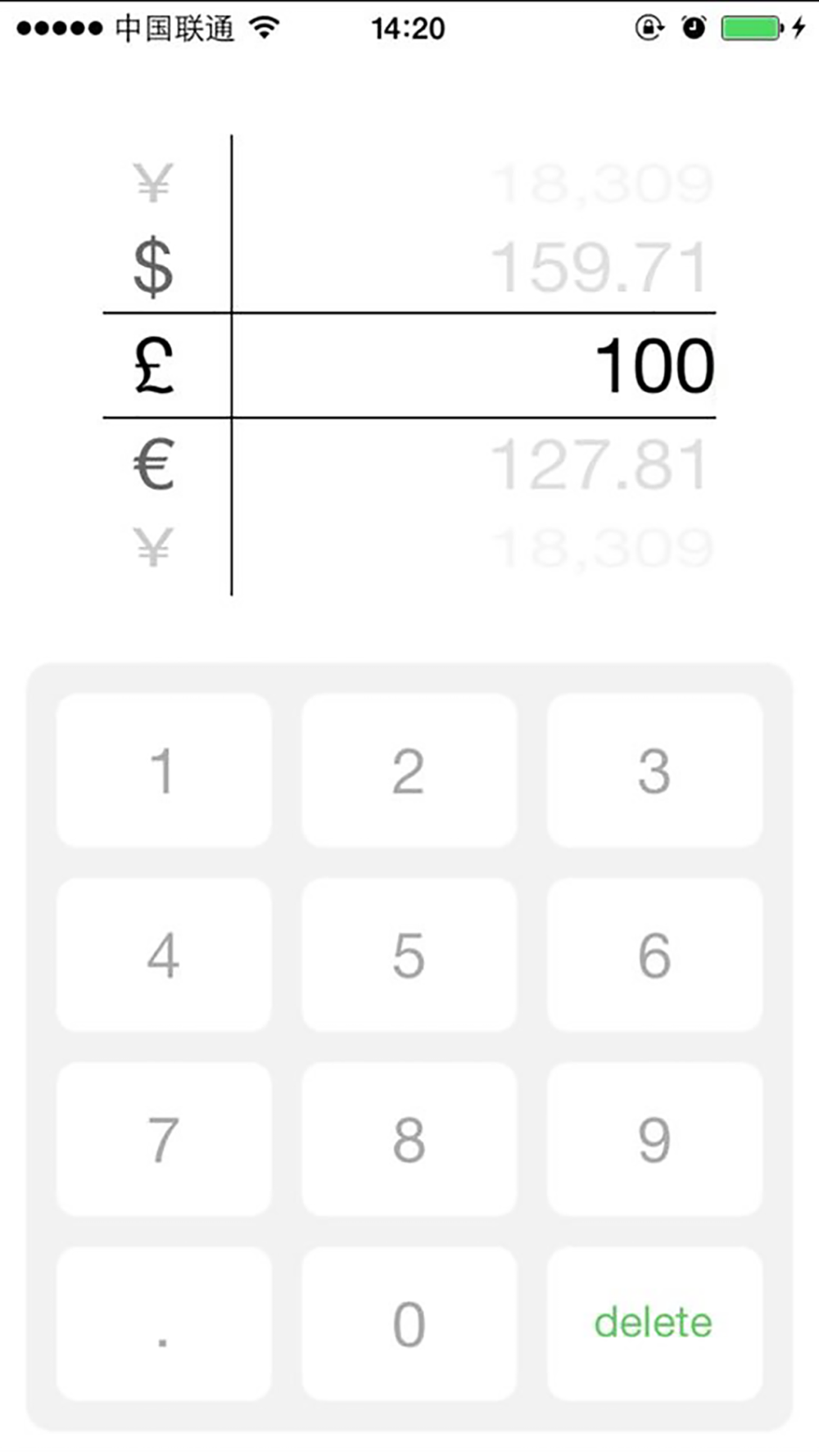Viewport: 819px width, 1456px height.
Task: Tap the number 3 key
Action: (655, 771)
